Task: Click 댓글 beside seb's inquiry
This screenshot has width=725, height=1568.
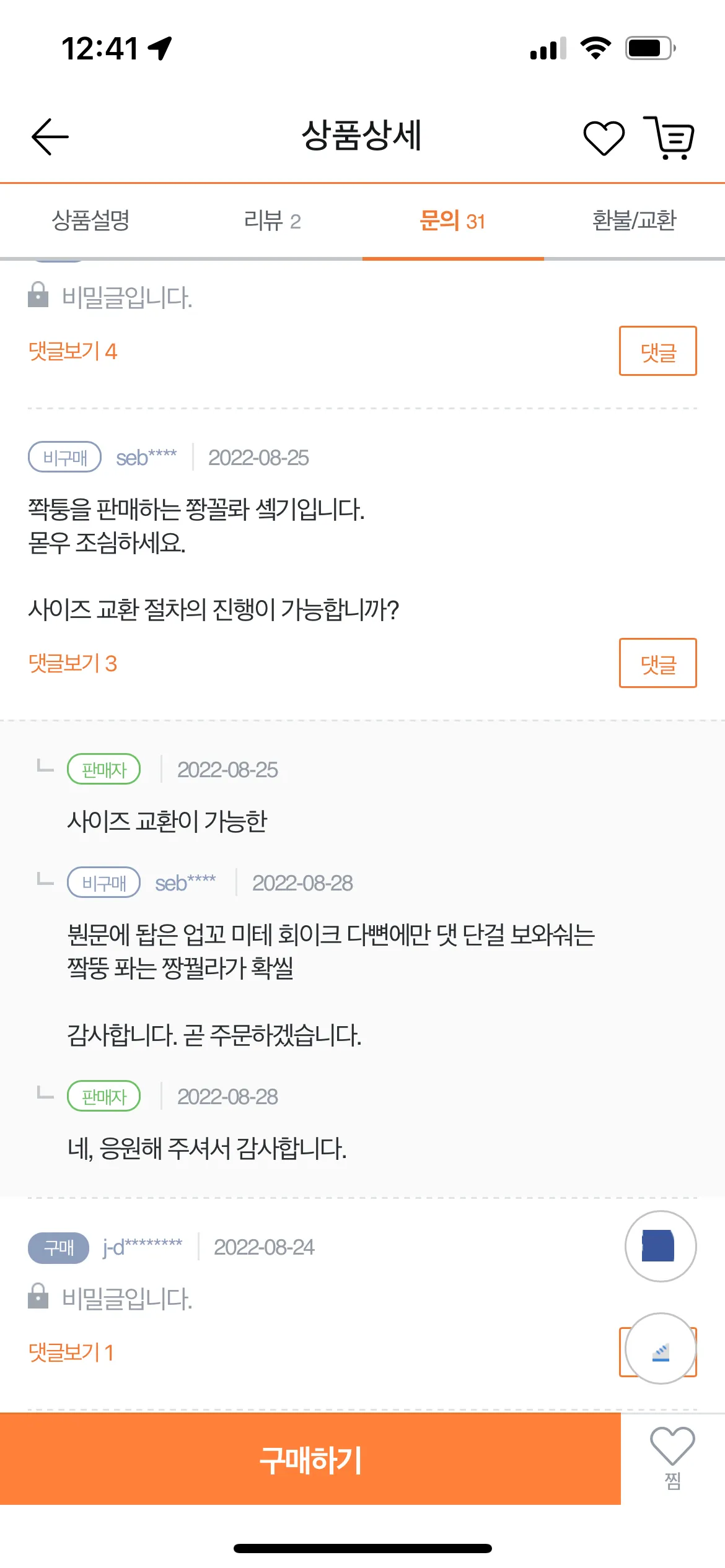Action: click(658, 663)
